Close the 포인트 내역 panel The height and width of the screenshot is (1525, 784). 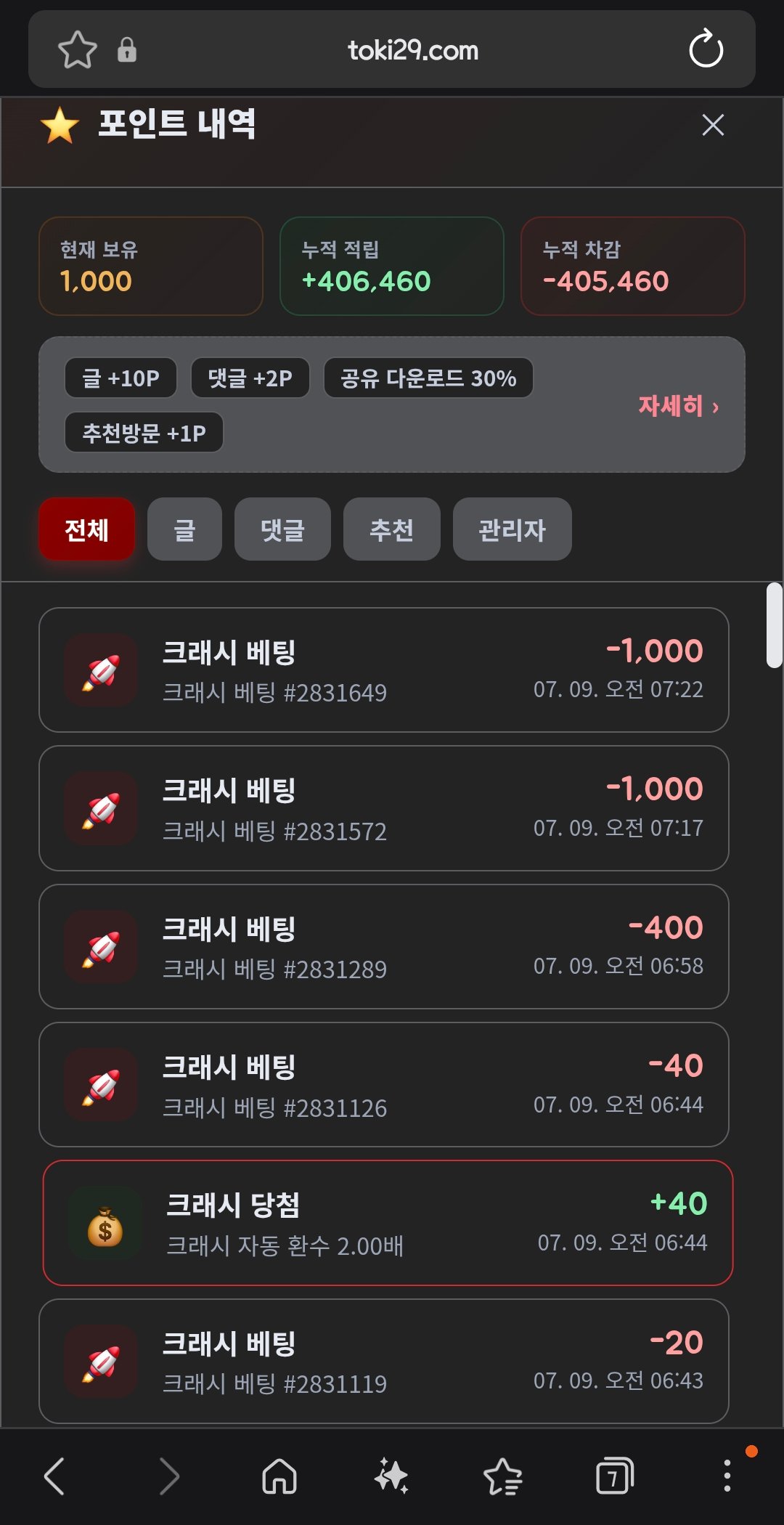(x=713, y=125)
